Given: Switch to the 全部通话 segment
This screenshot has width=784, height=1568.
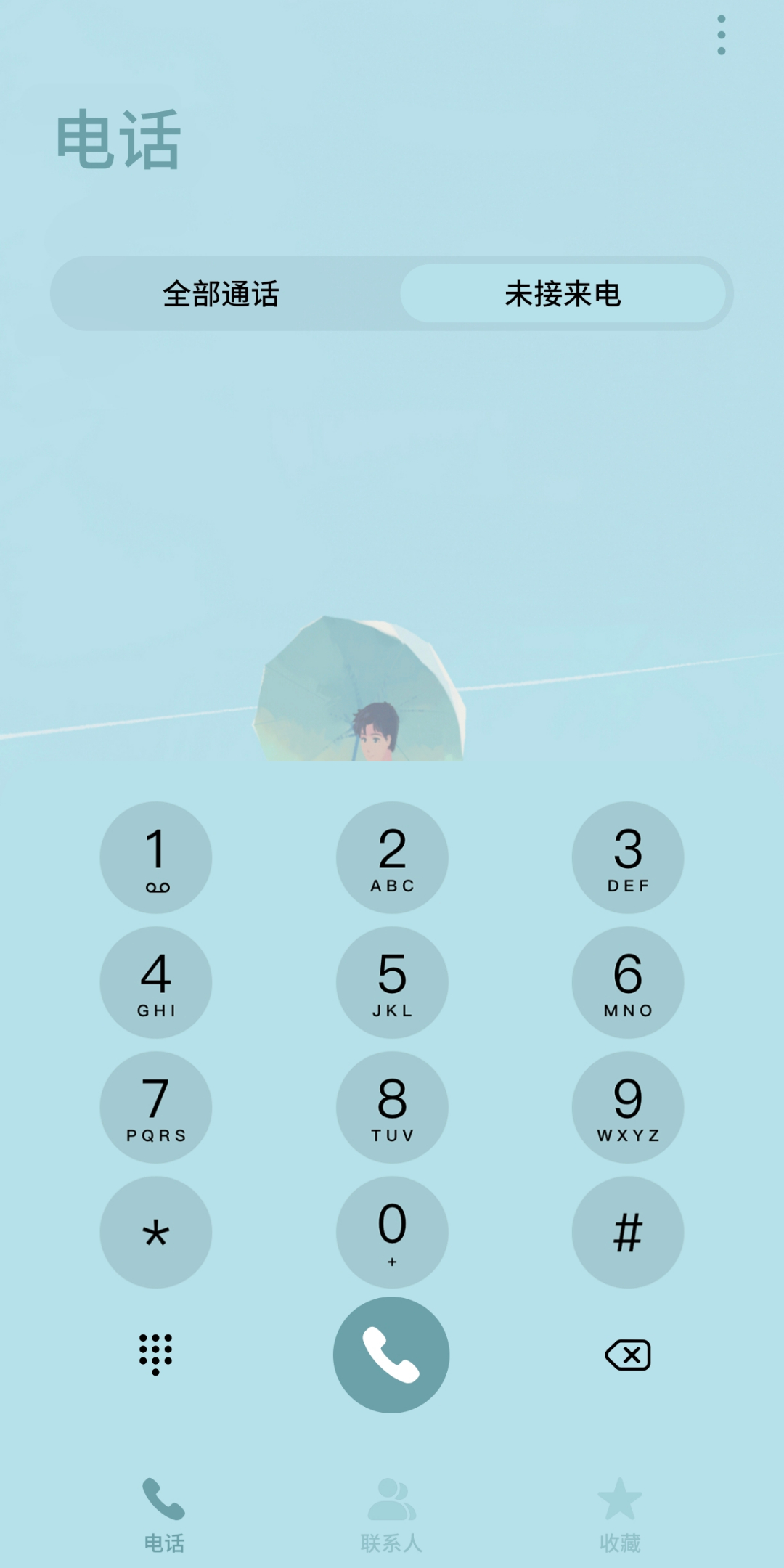Looking at the screenshot, I should point(221,294).
